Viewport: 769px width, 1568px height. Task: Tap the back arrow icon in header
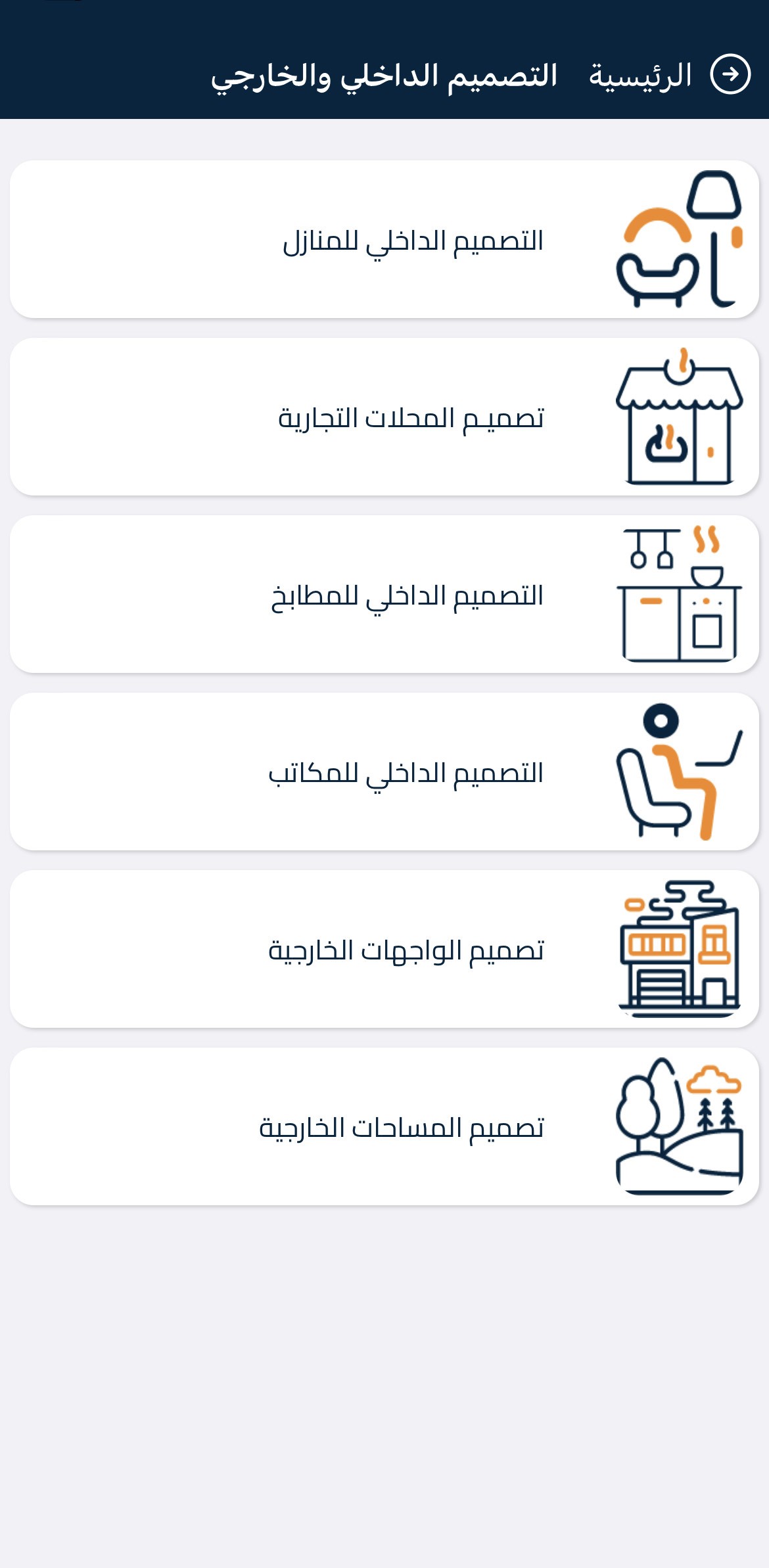coord(730,74)
